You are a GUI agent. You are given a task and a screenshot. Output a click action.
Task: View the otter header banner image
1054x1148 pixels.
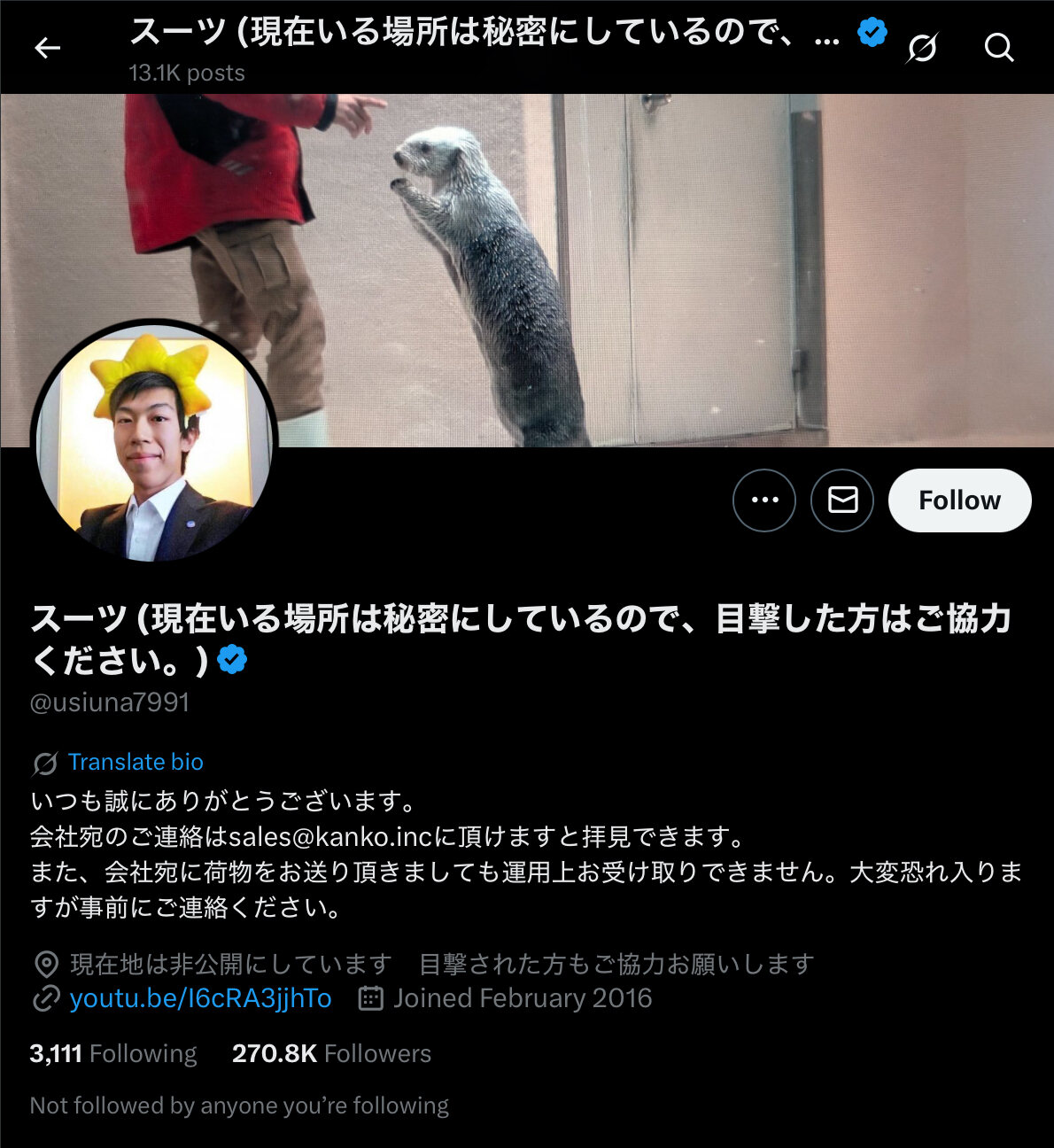click(x=527, y=270)
